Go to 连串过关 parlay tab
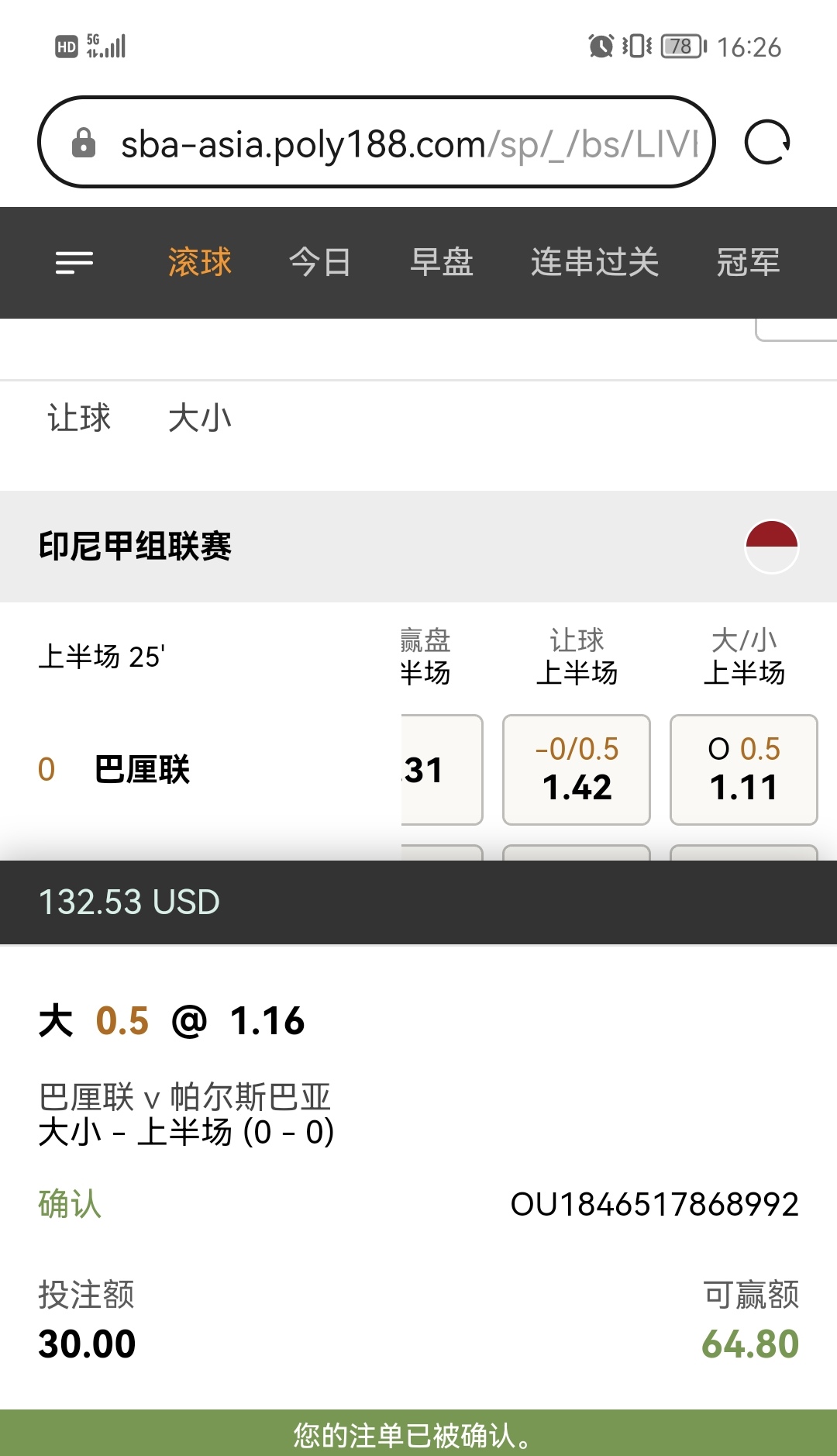The height and width of the screenshot is (1456, 837). click(x=594, y=263)
